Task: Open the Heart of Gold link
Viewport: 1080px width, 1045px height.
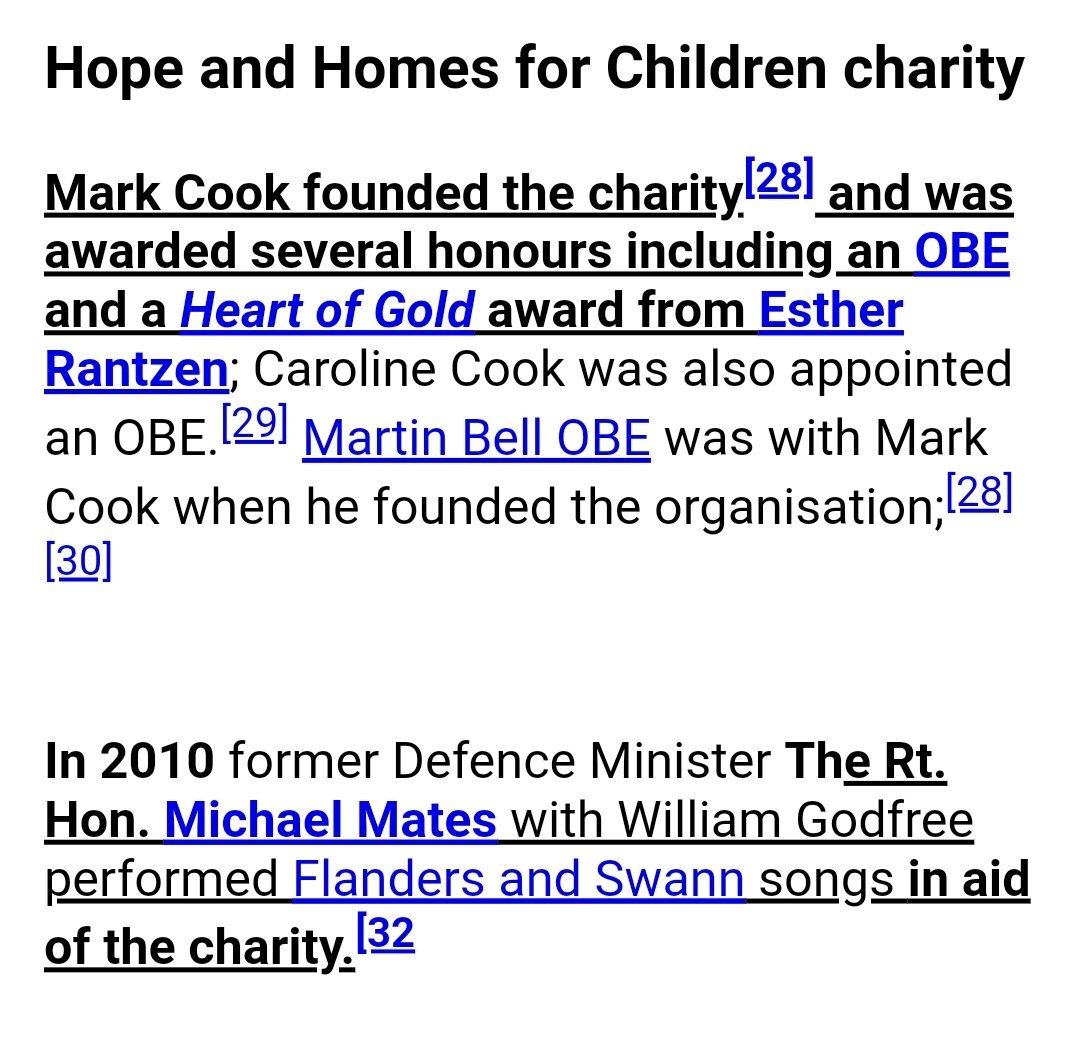Action: point(326,311)
